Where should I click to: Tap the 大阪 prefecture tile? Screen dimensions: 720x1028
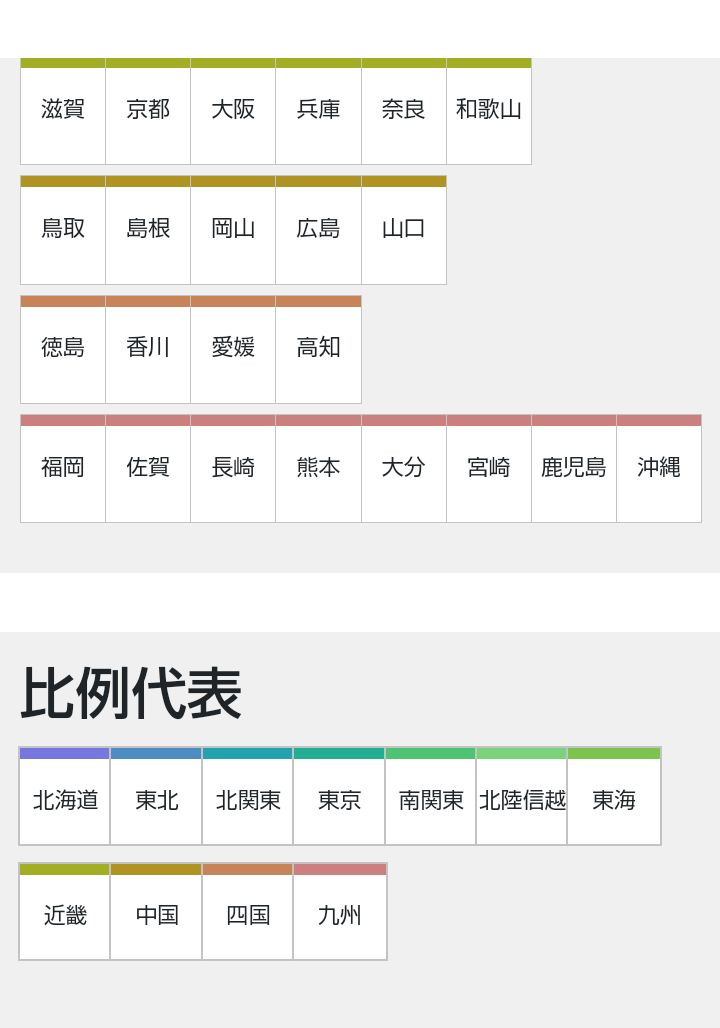coord(233,111)
